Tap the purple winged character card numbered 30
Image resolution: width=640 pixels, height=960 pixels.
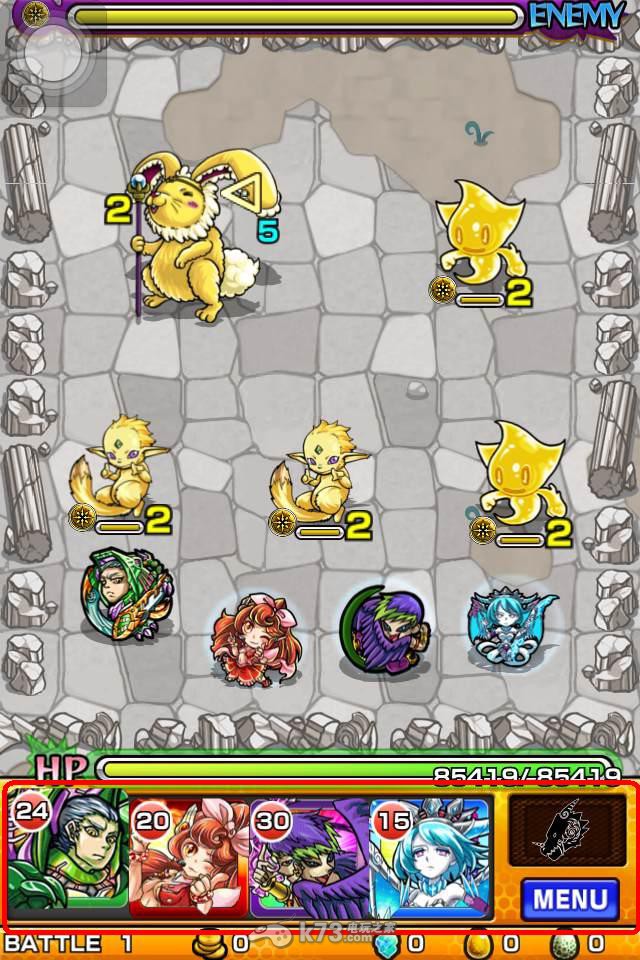[x=309, y=856]
